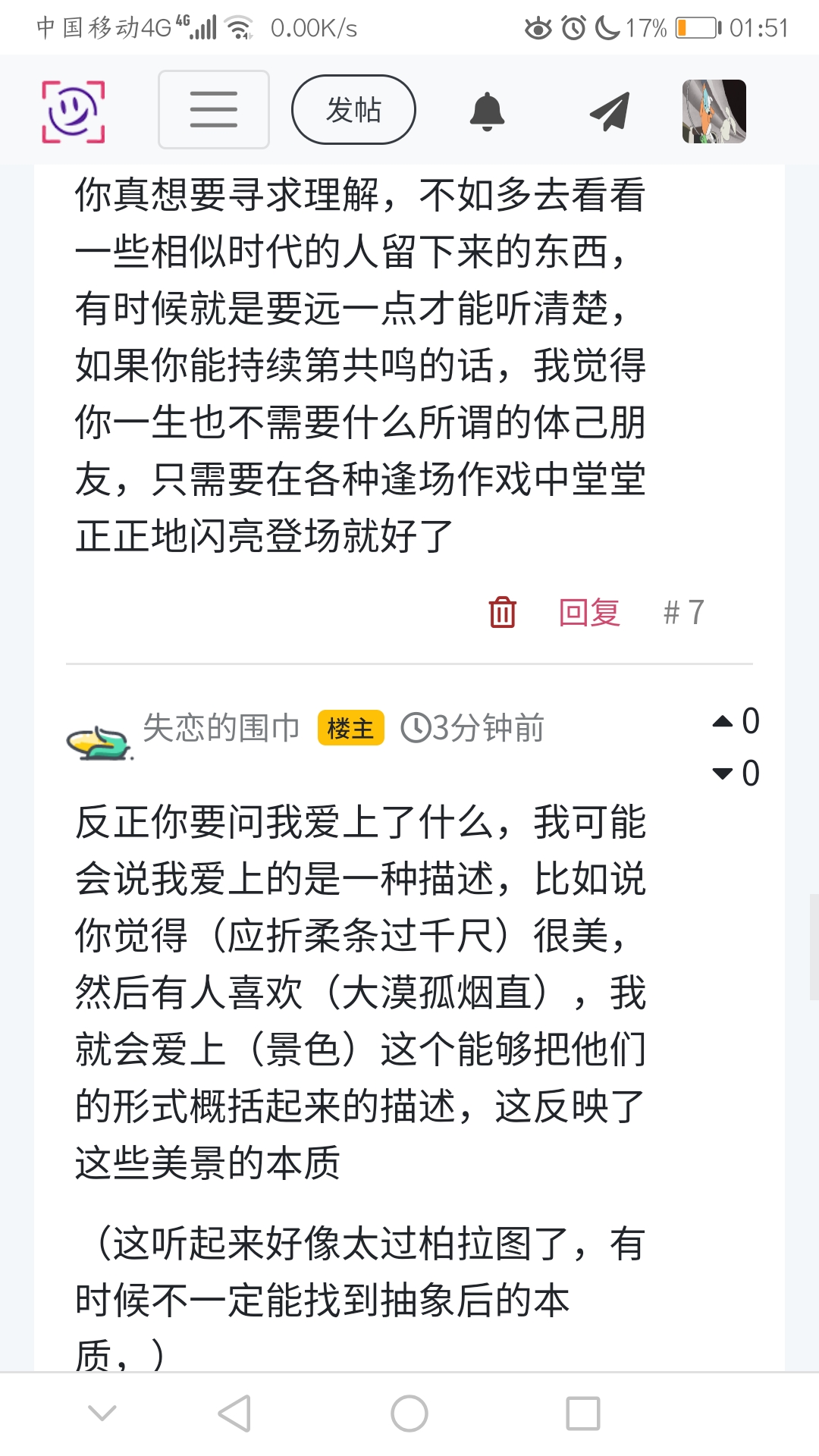Show recent apps via square button
This screenshot has height=1456, width=819.
(583, 1414)
